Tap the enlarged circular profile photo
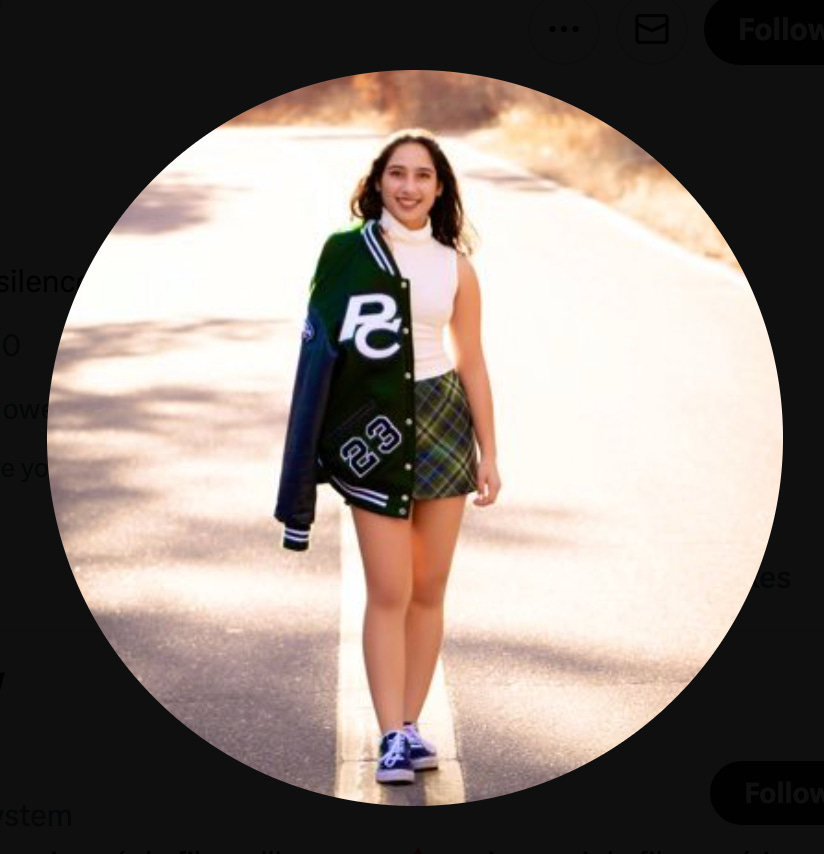Screen dimensions: 824x854 (415, 437)
